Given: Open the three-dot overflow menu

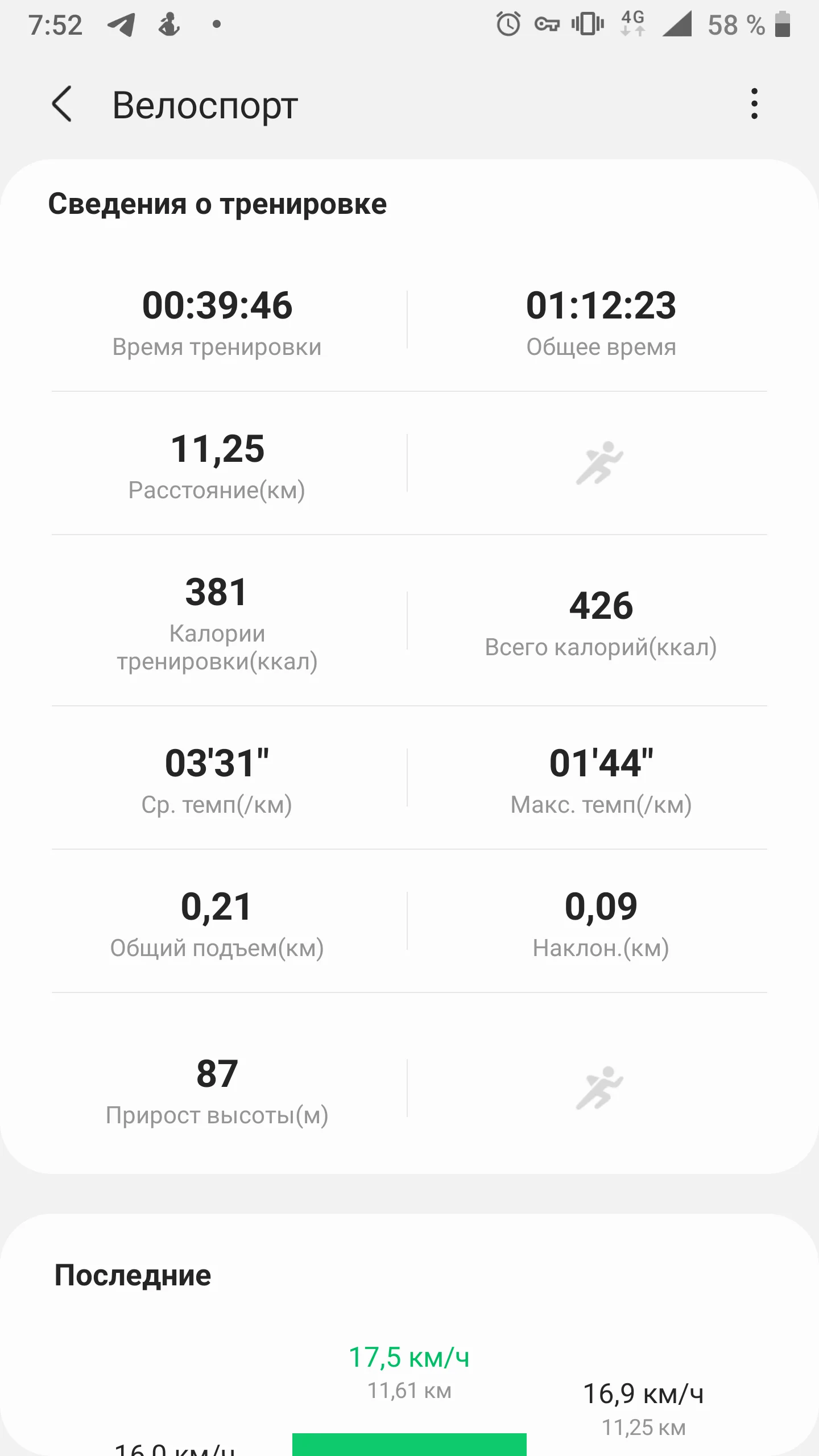Looking at the screenshot, I should pos(754,104).
